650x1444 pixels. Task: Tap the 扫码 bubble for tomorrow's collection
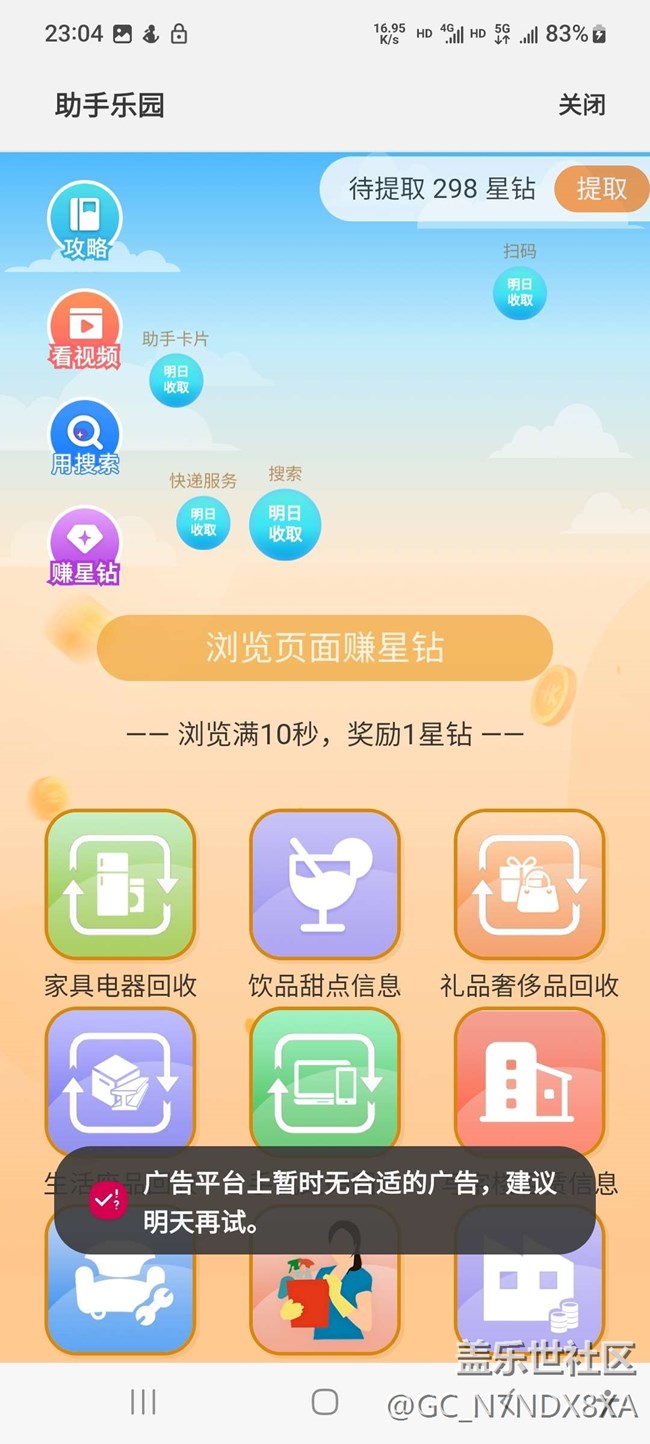point(520,292)
